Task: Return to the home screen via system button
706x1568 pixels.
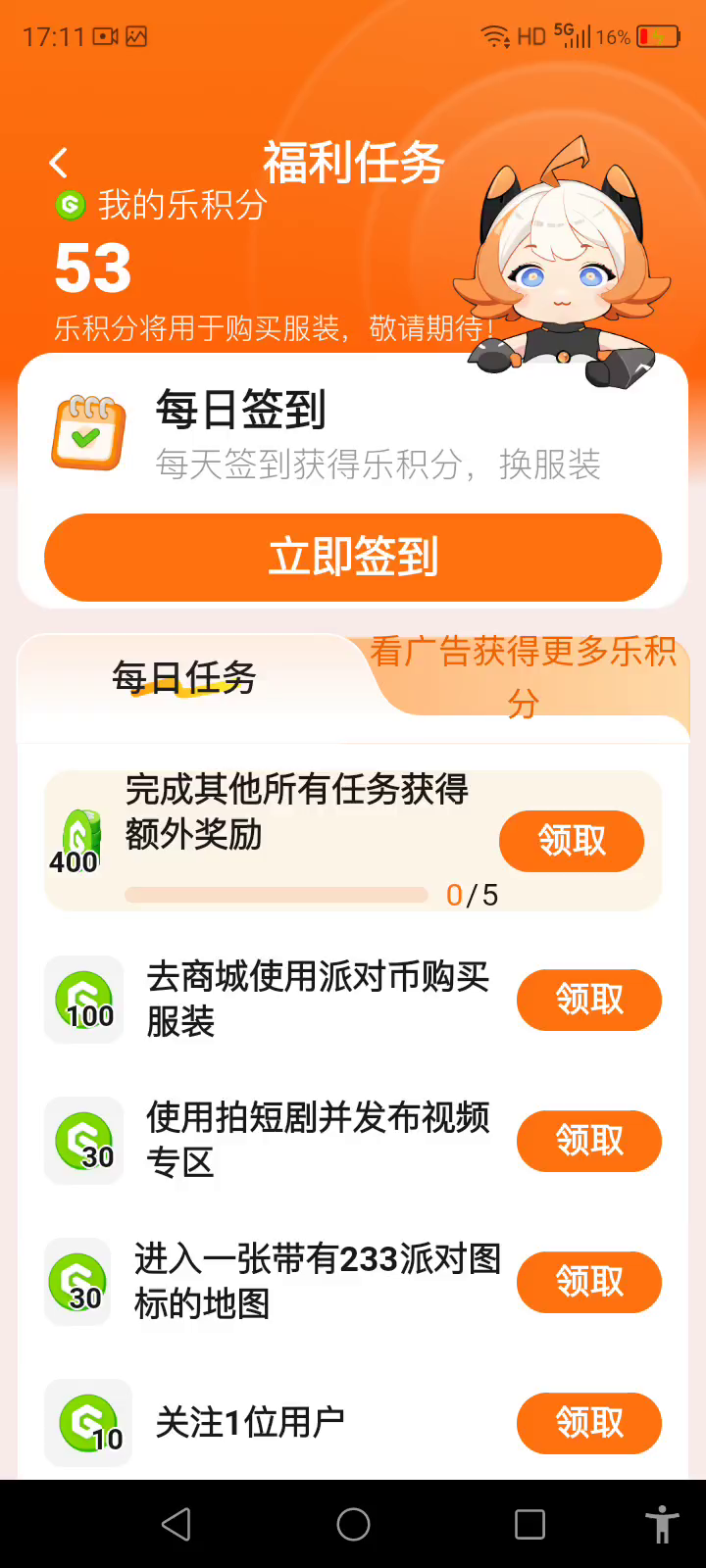Action: pos(353,1524)
